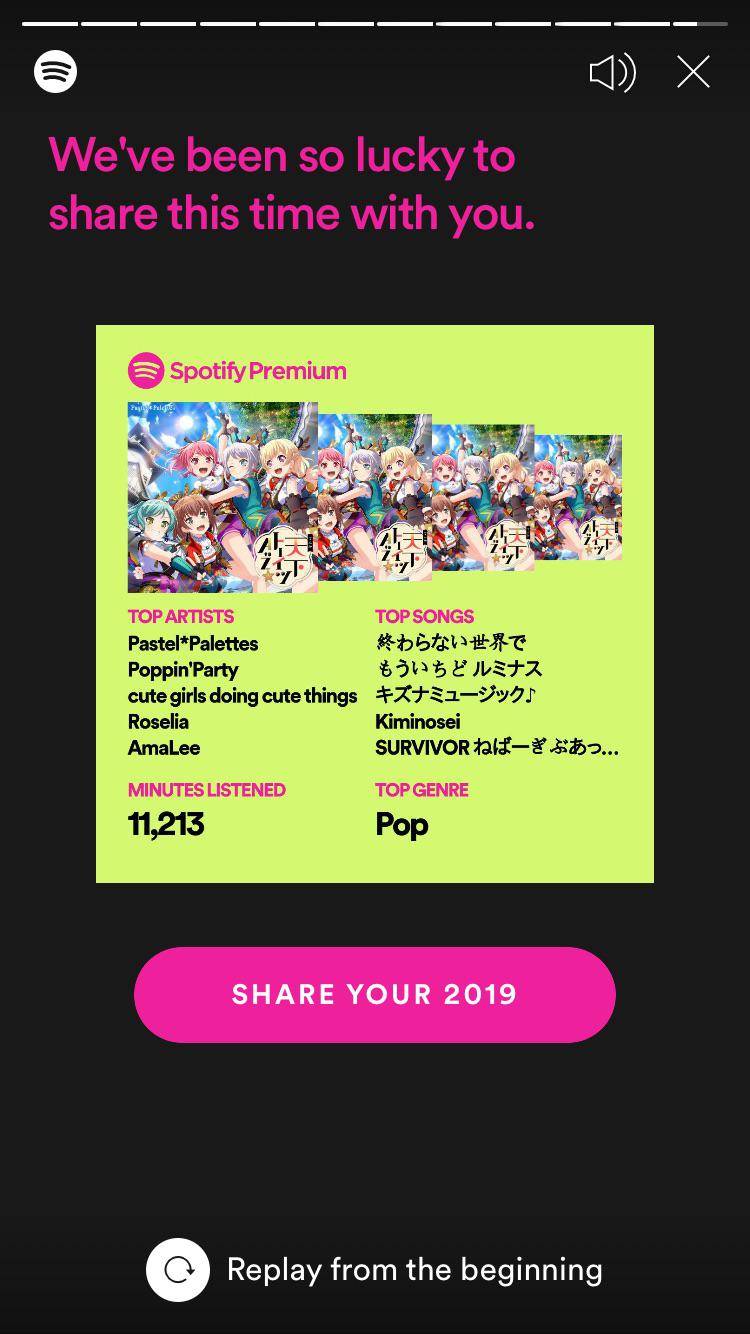Open AmaLee from the artists list
Screen dimensions: 750x1334
[163, 747]
